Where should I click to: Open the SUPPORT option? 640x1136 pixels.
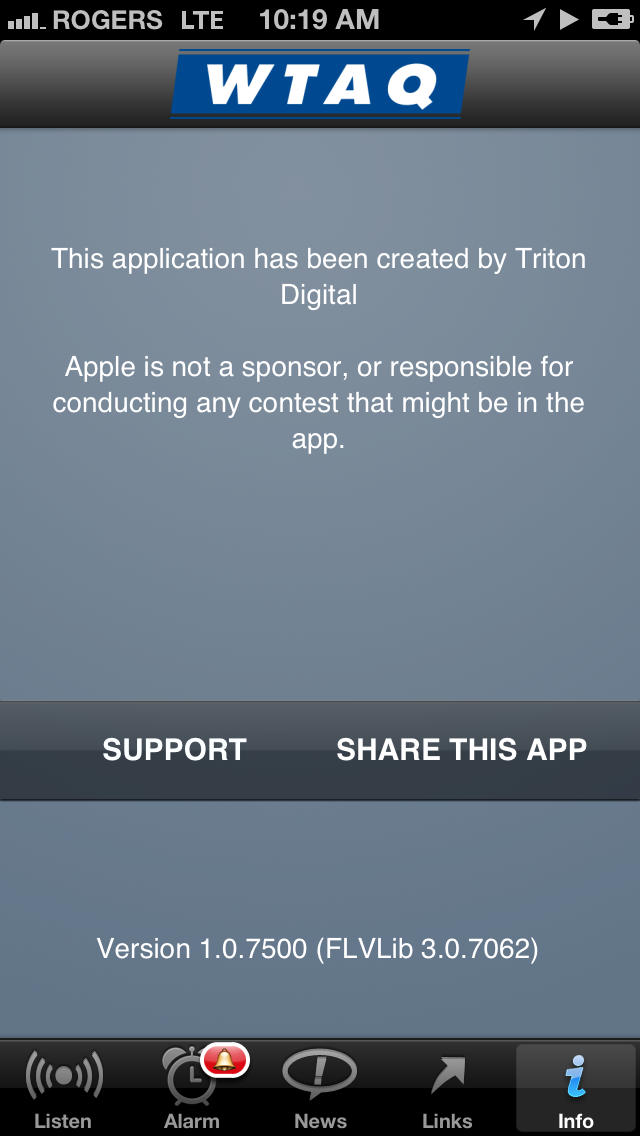[174, 749]
